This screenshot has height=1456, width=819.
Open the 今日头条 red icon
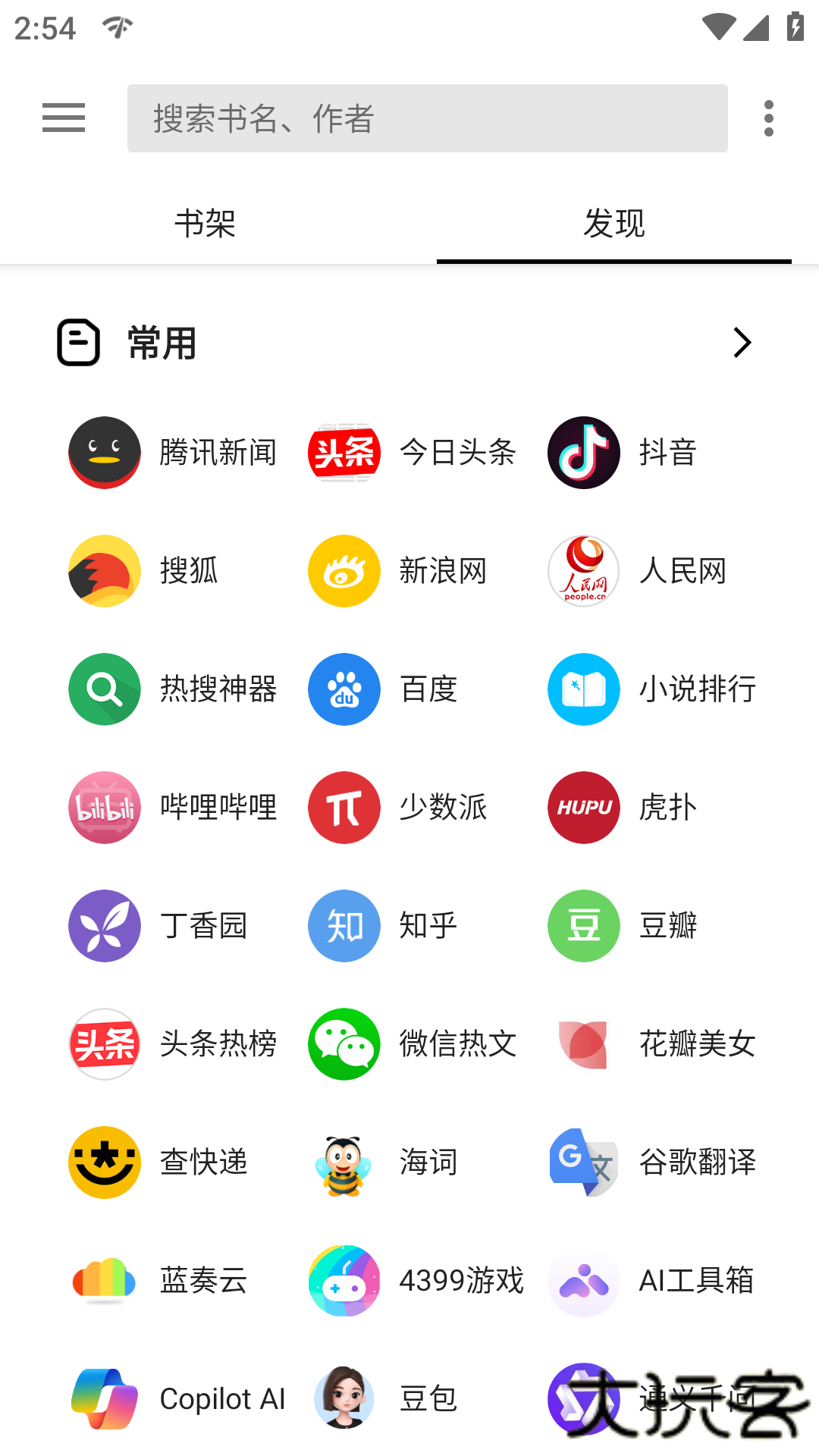coord(344,451)
